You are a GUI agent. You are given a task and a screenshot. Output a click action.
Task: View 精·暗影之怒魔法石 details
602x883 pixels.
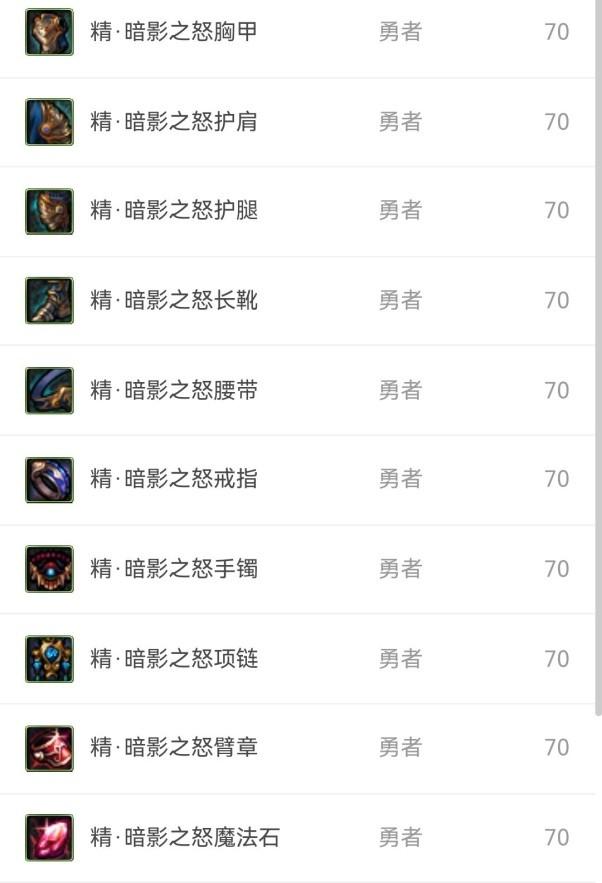click(185, 837)
